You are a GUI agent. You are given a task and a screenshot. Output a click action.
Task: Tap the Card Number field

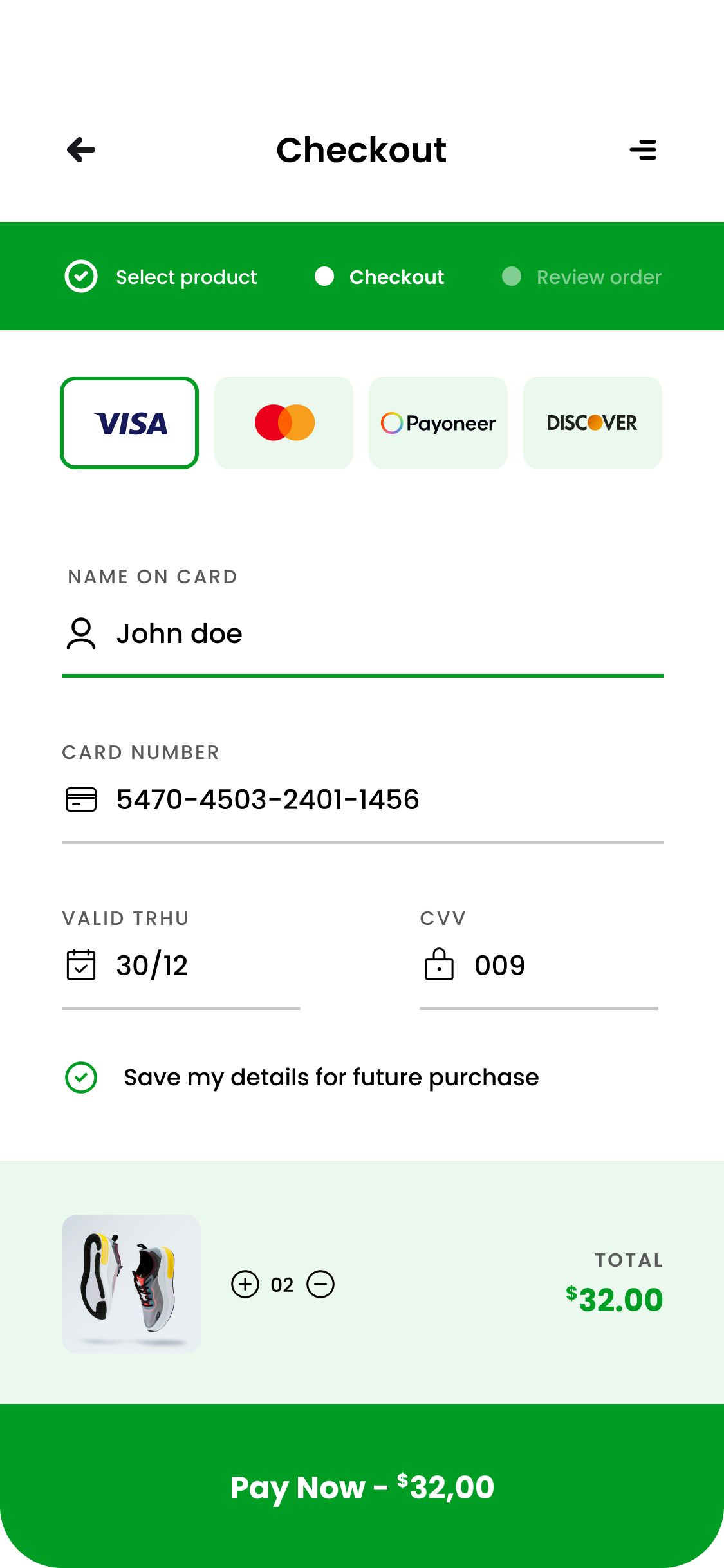363,800
